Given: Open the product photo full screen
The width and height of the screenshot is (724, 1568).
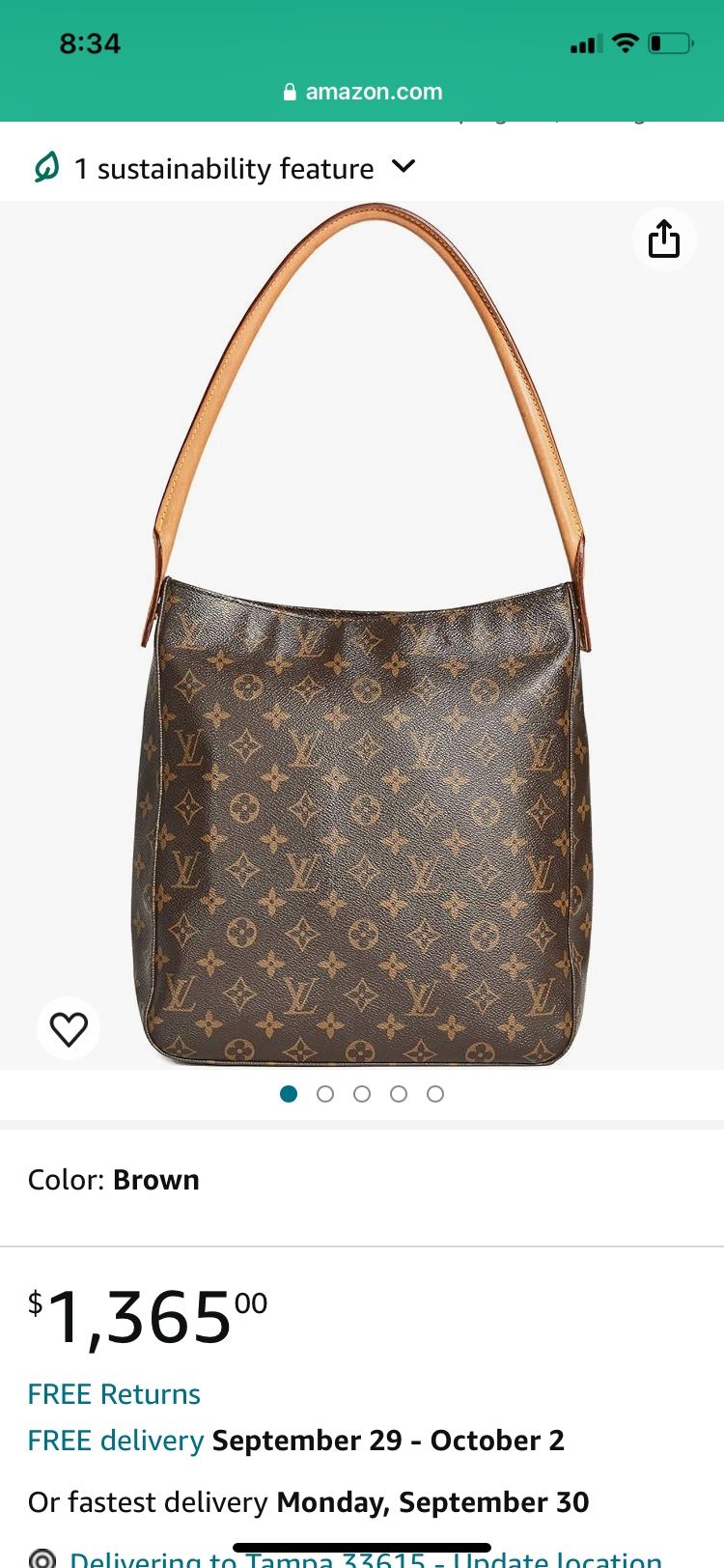Looking at the screenshot, I should tap(363, 676).
